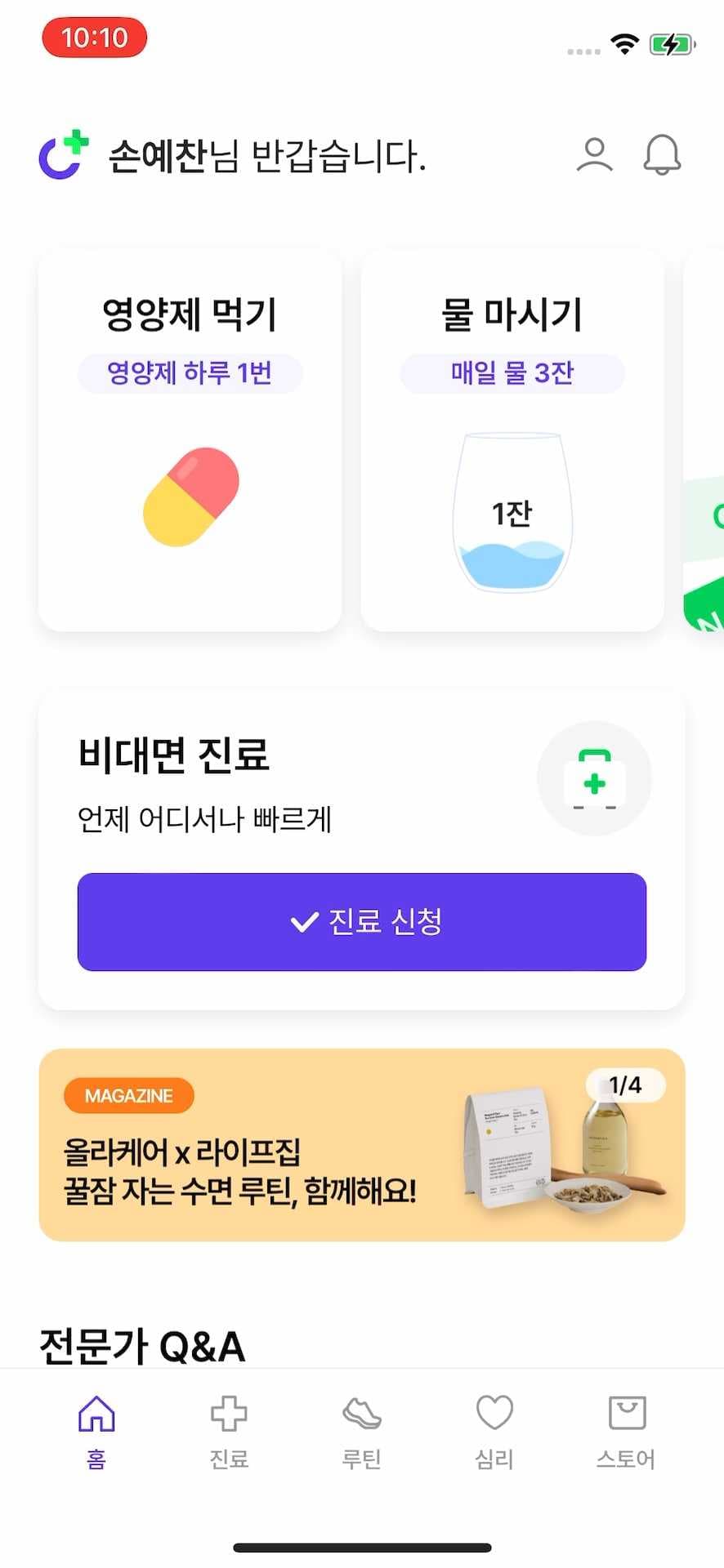Tap the checkmark inside 진료 신청 button
Image resolution: width=724 pixels, height=1568 pixels.
pyautogui.click(x=303, y=923)
